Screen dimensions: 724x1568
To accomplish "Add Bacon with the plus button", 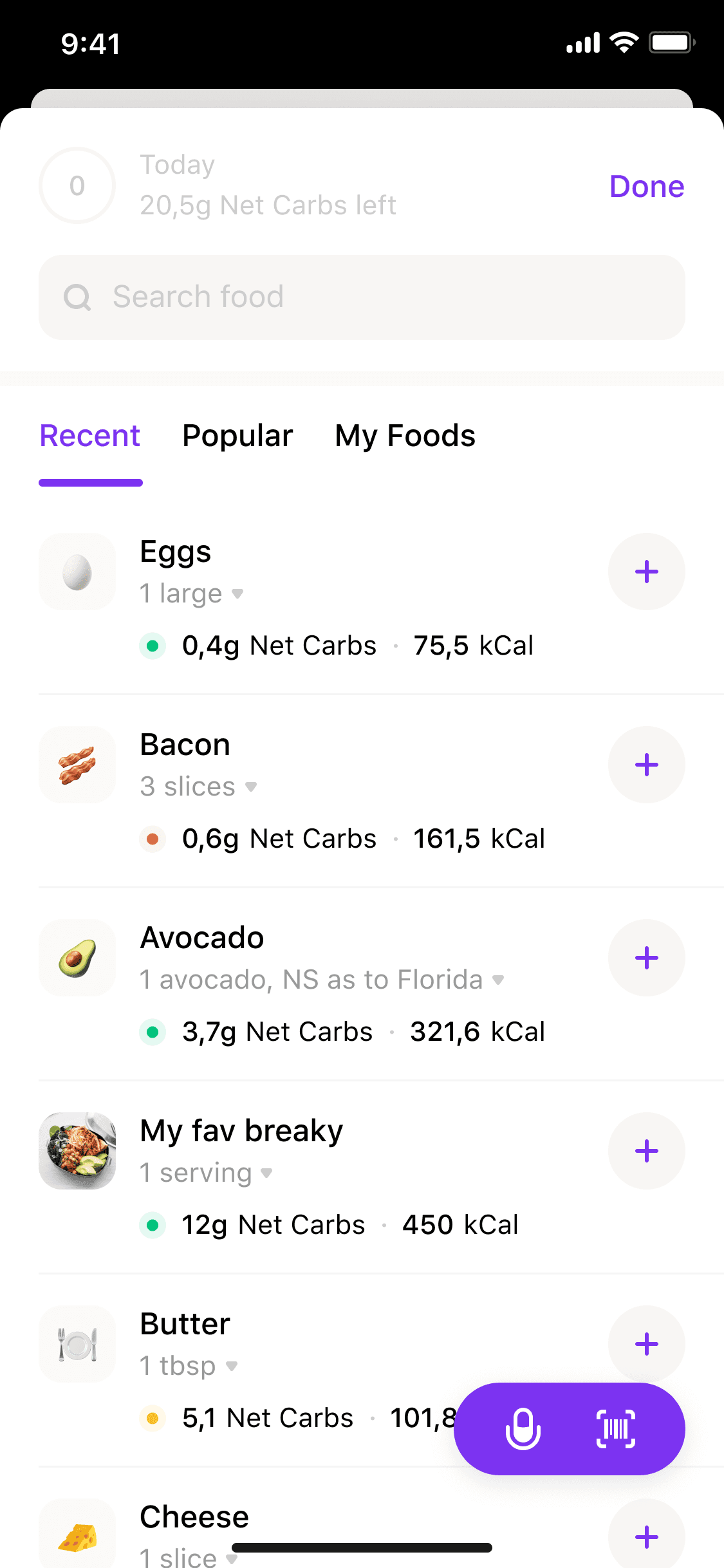I will click(646, 765).
